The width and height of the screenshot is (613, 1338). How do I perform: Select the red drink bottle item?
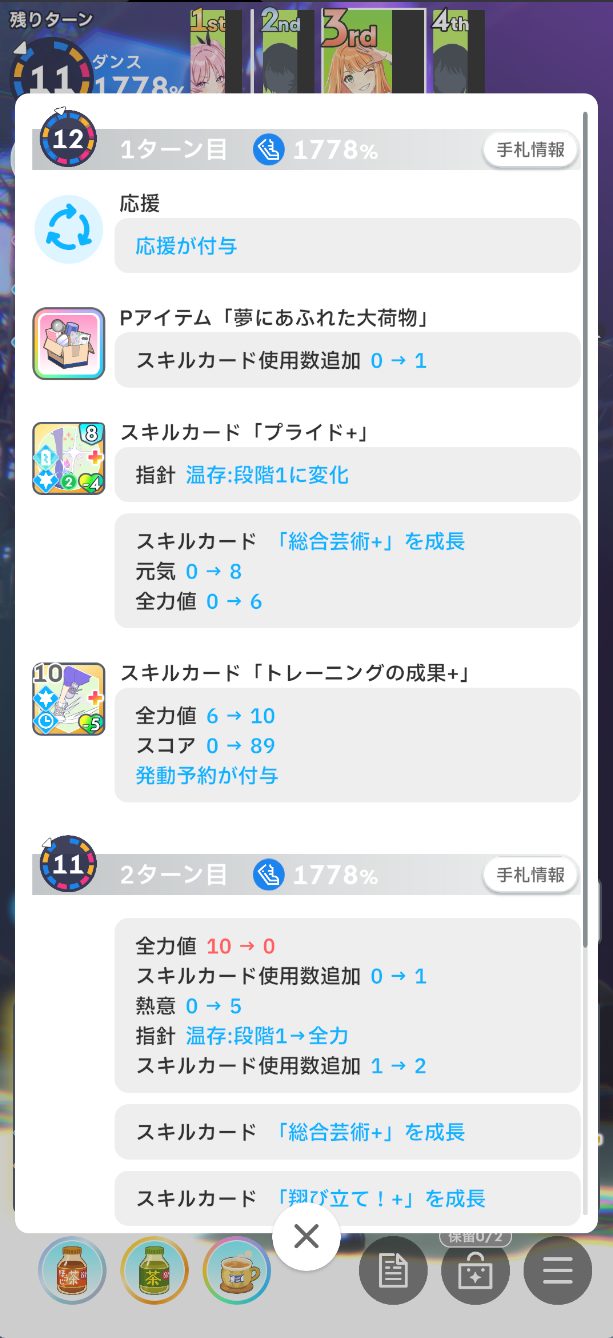[72, 1270]
